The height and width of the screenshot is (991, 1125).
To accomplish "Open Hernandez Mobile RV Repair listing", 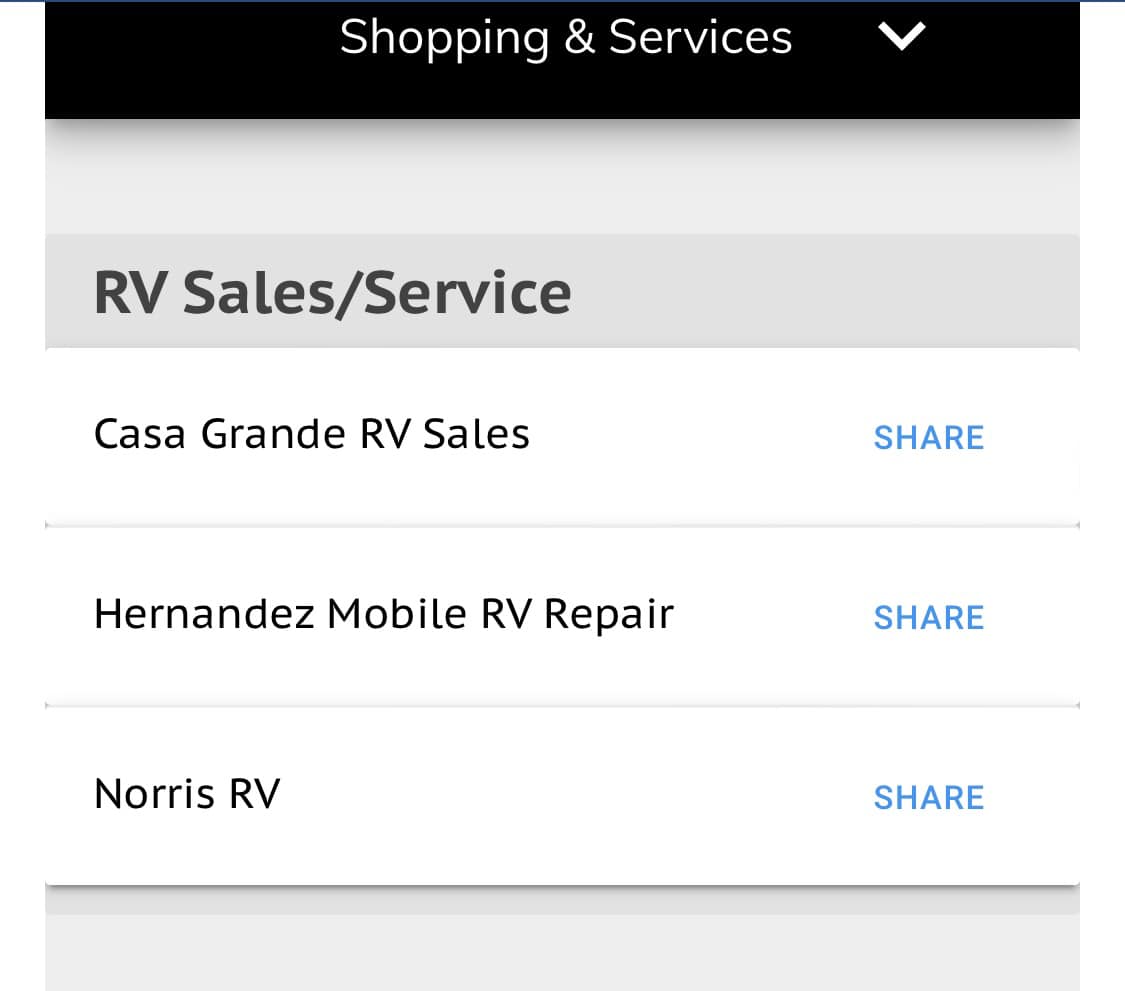I will 384,615.
